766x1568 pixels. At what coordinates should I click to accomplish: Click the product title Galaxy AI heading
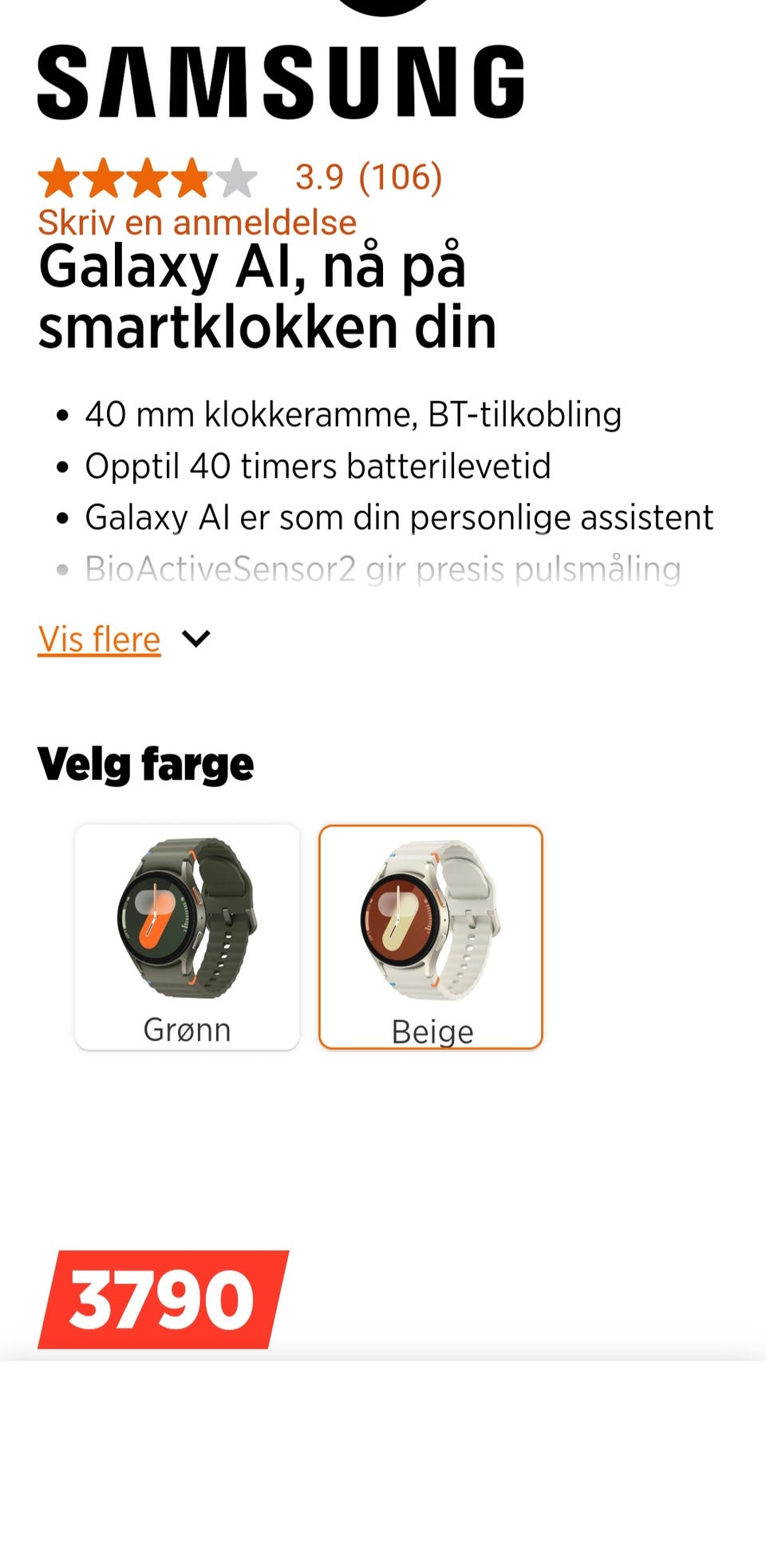click(267, 295)
